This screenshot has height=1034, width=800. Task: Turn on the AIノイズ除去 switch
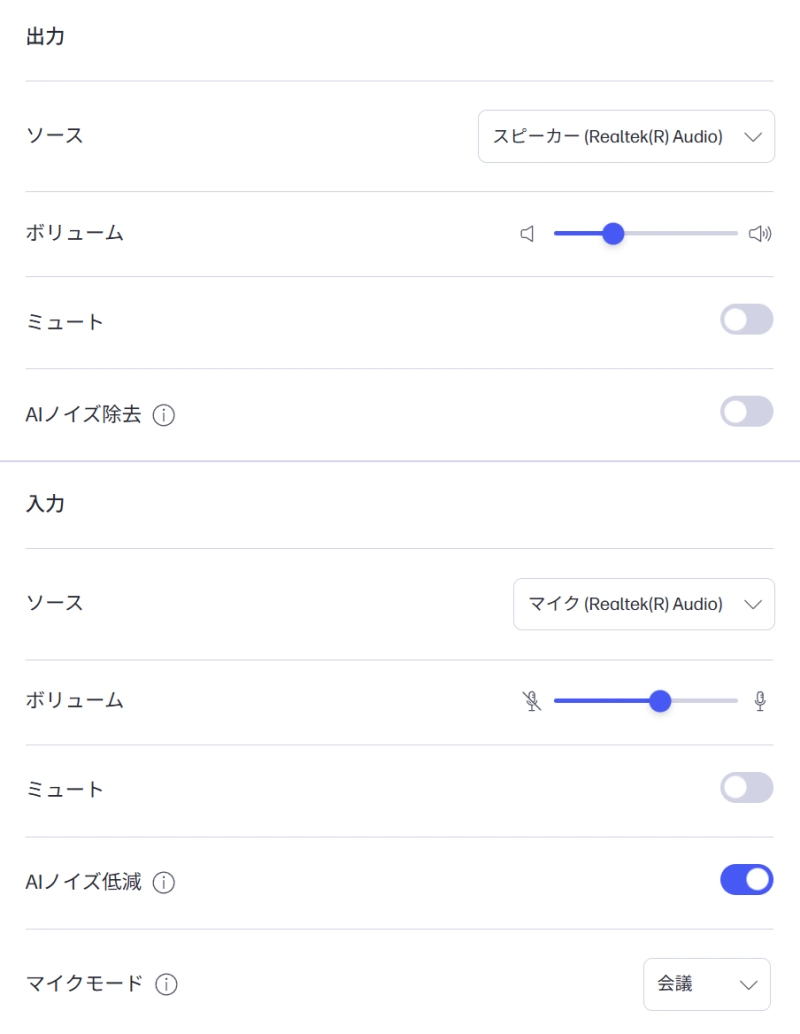click(746, 411)
